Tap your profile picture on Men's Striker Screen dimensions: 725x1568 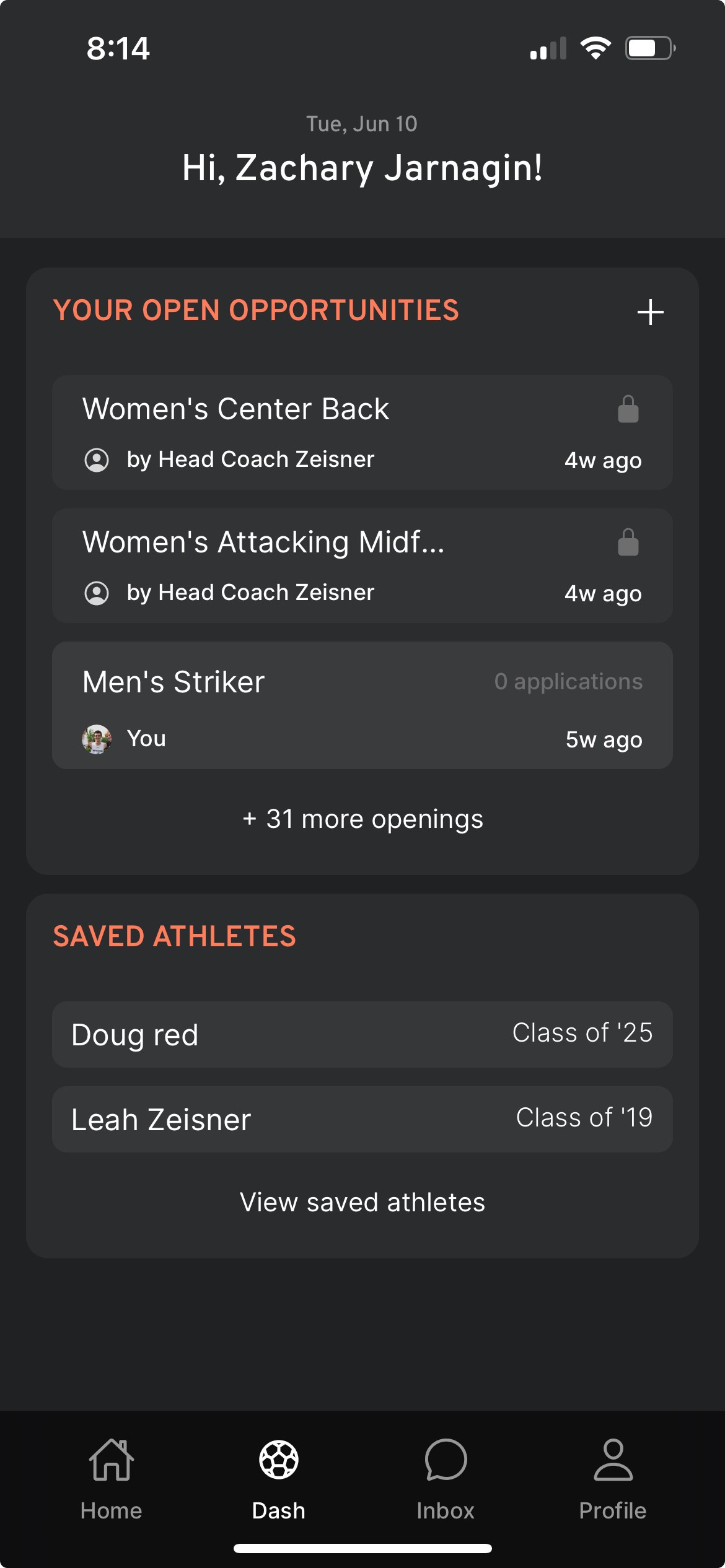tap(97, 738)
